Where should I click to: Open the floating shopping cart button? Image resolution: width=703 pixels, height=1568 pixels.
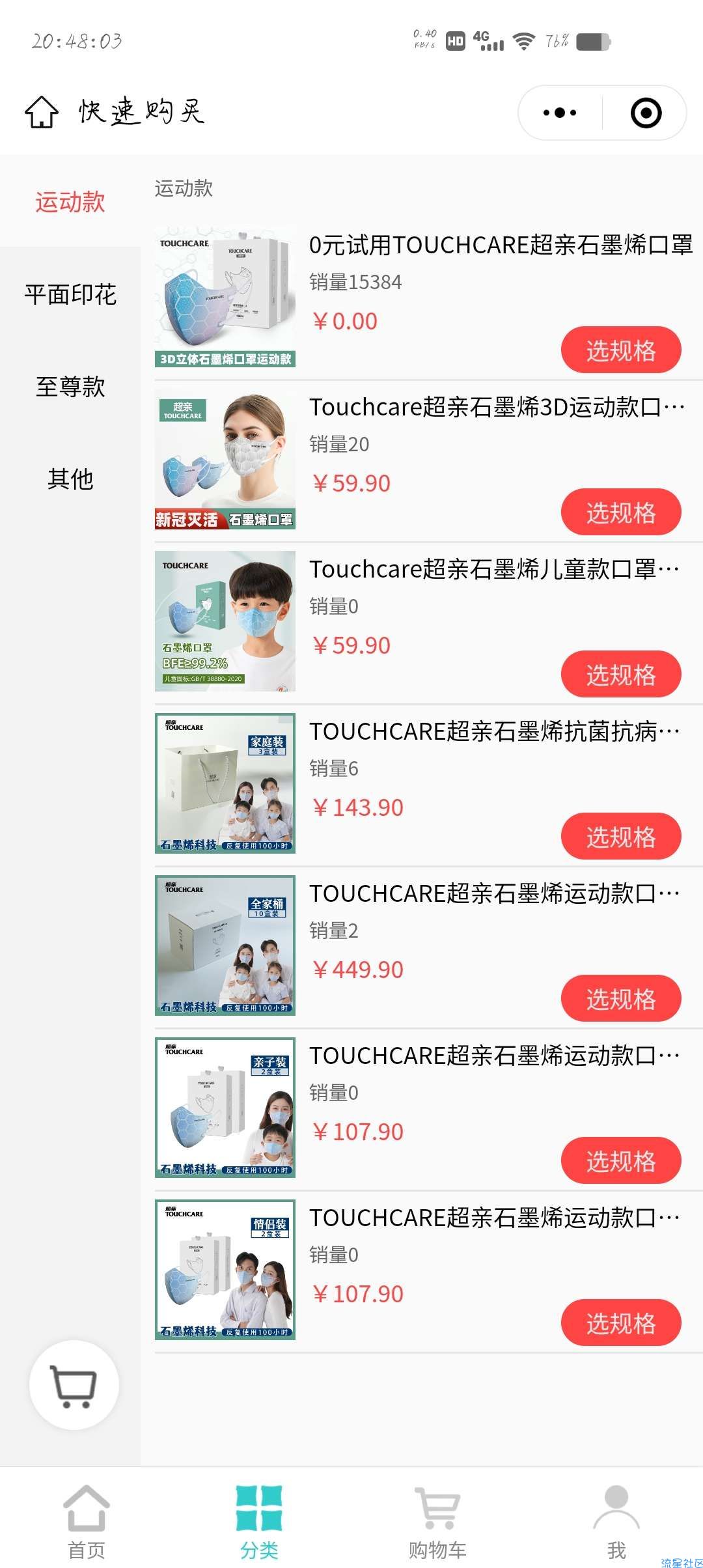(74, 1385)
